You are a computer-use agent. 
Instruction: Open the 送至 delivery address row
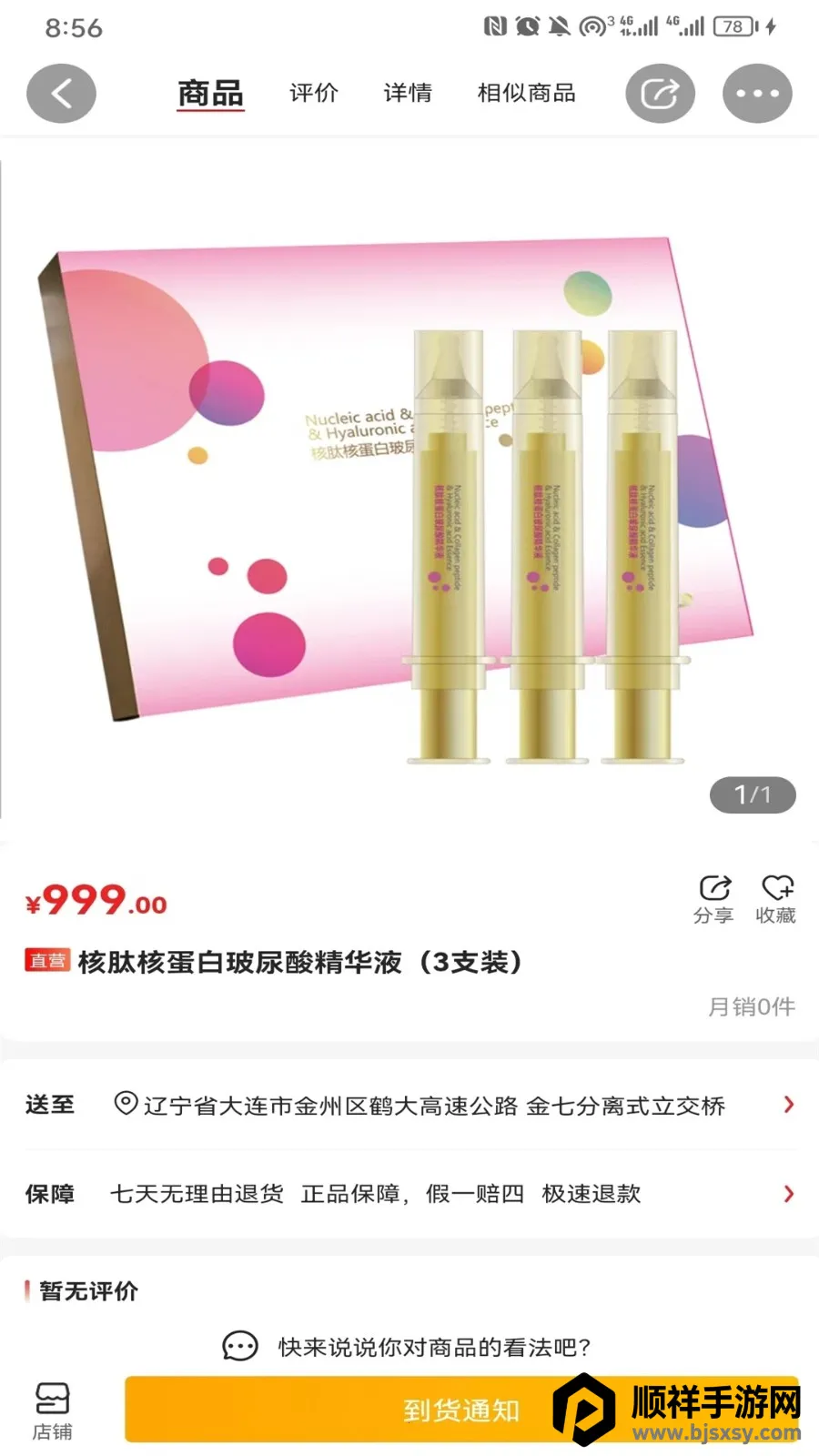coord(409,1105)
